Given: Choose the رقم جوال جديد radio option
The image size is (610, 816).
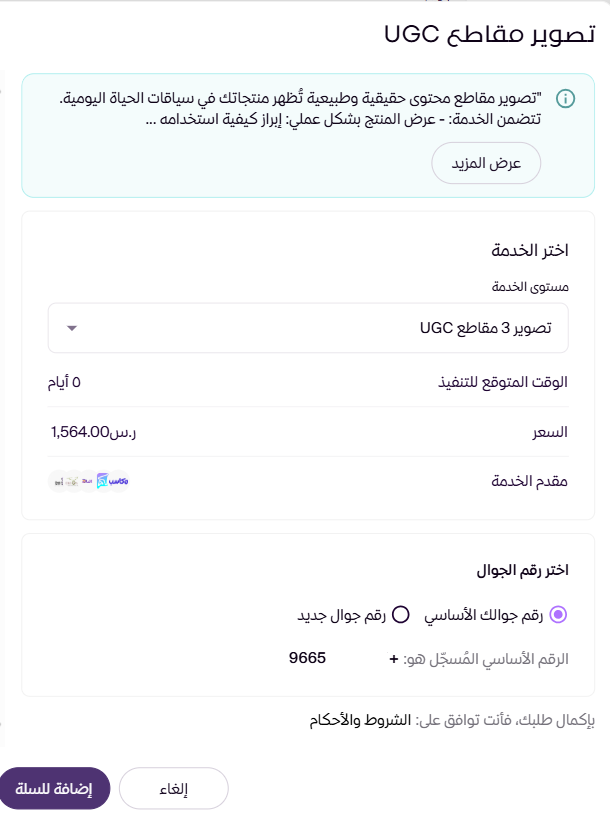Looking at the screenshot, I should tap(400, 615).
